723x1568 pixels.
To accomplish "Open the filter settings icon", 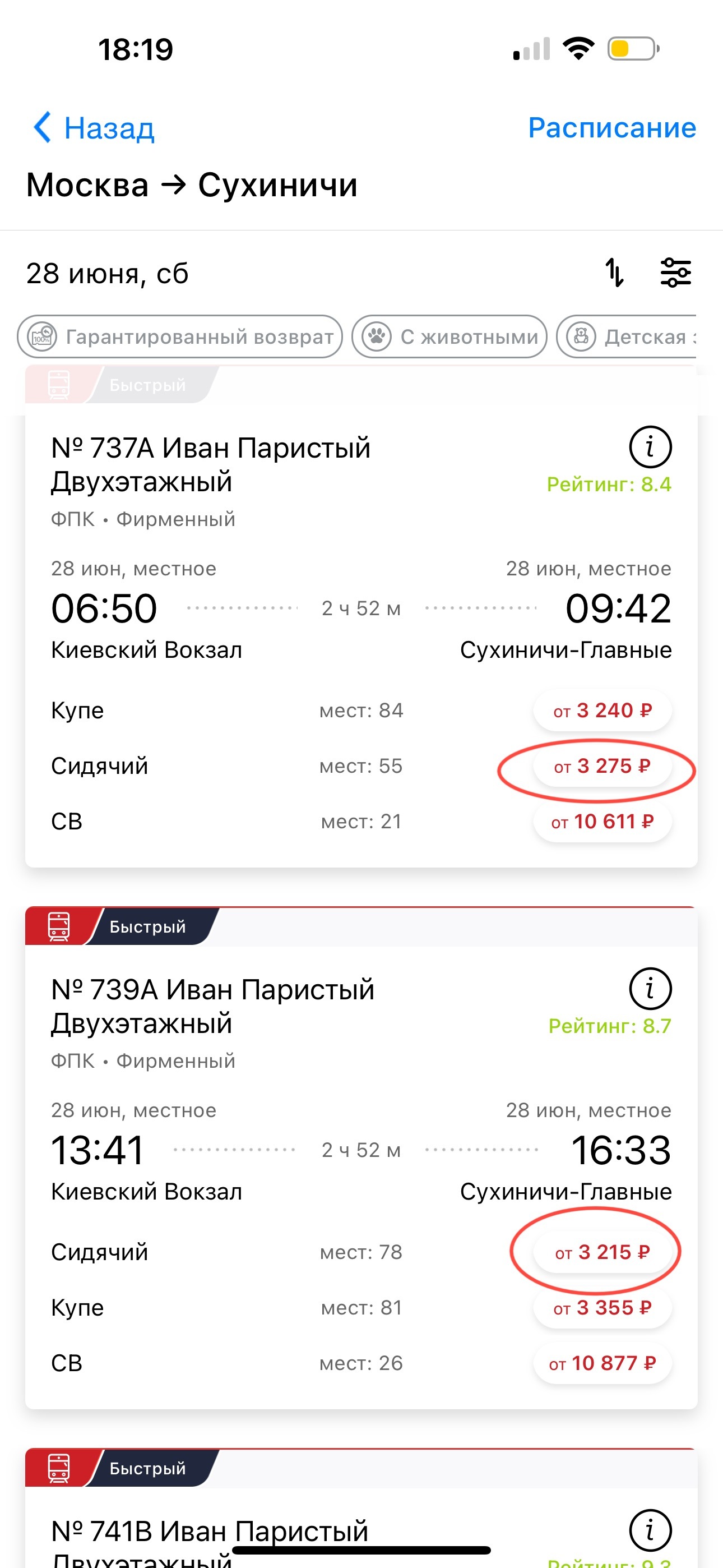I will 675,273.
